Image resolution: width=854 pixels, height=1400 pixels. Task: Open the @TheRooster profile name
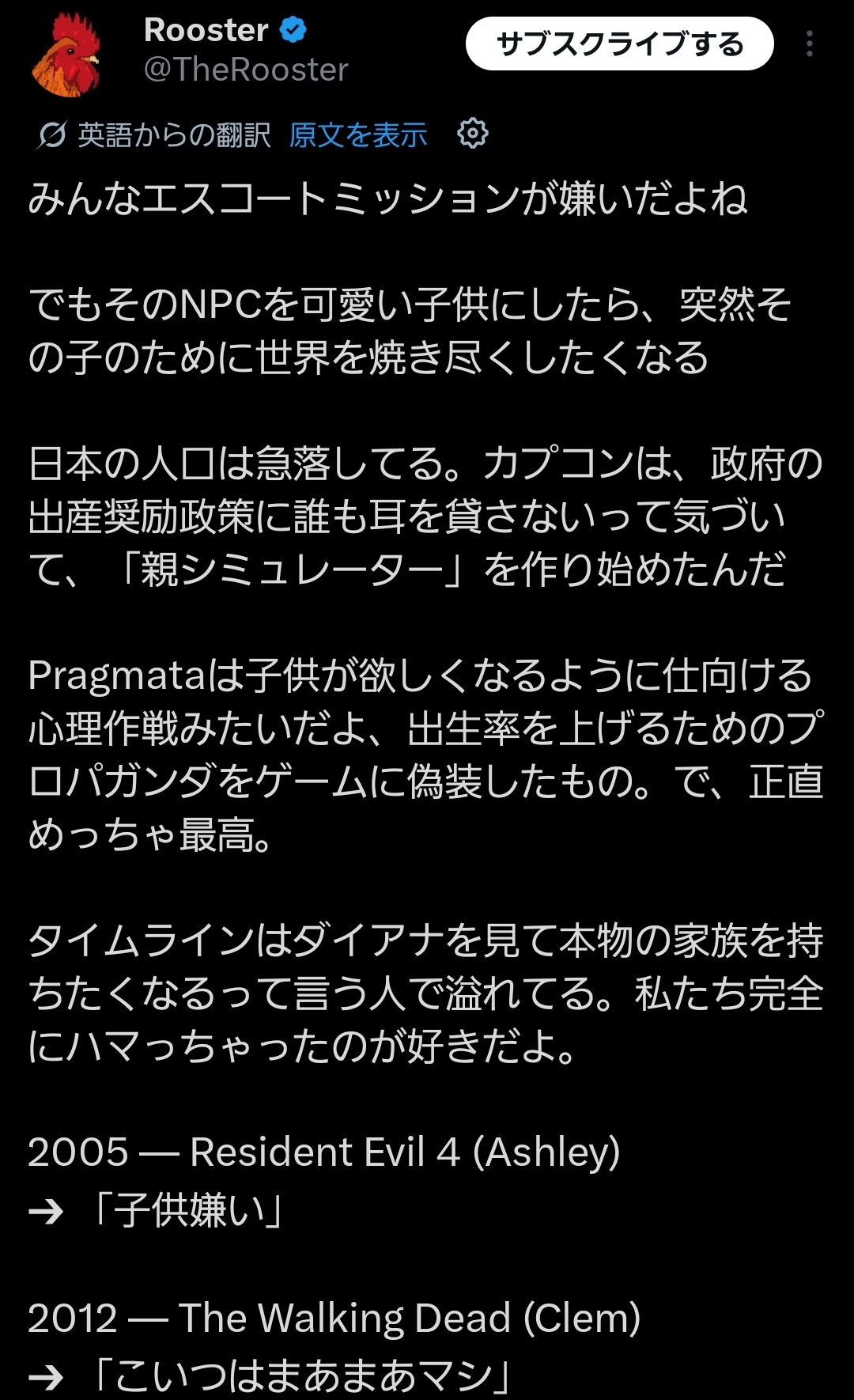pyautogui.click(x=245, y=70)
